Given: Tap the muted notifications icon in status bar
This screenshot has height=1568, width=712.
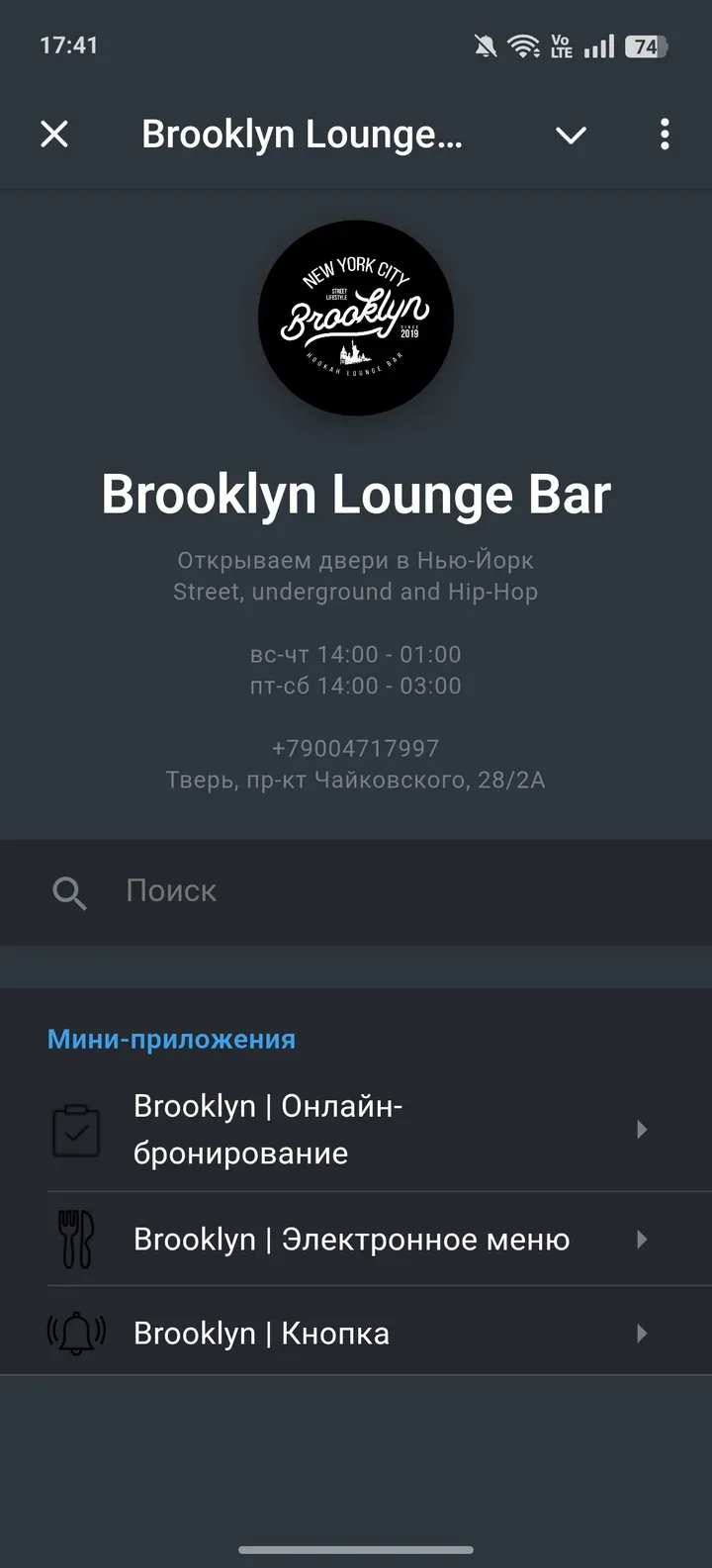Looking at the screenshot, I should coord(485,45).
